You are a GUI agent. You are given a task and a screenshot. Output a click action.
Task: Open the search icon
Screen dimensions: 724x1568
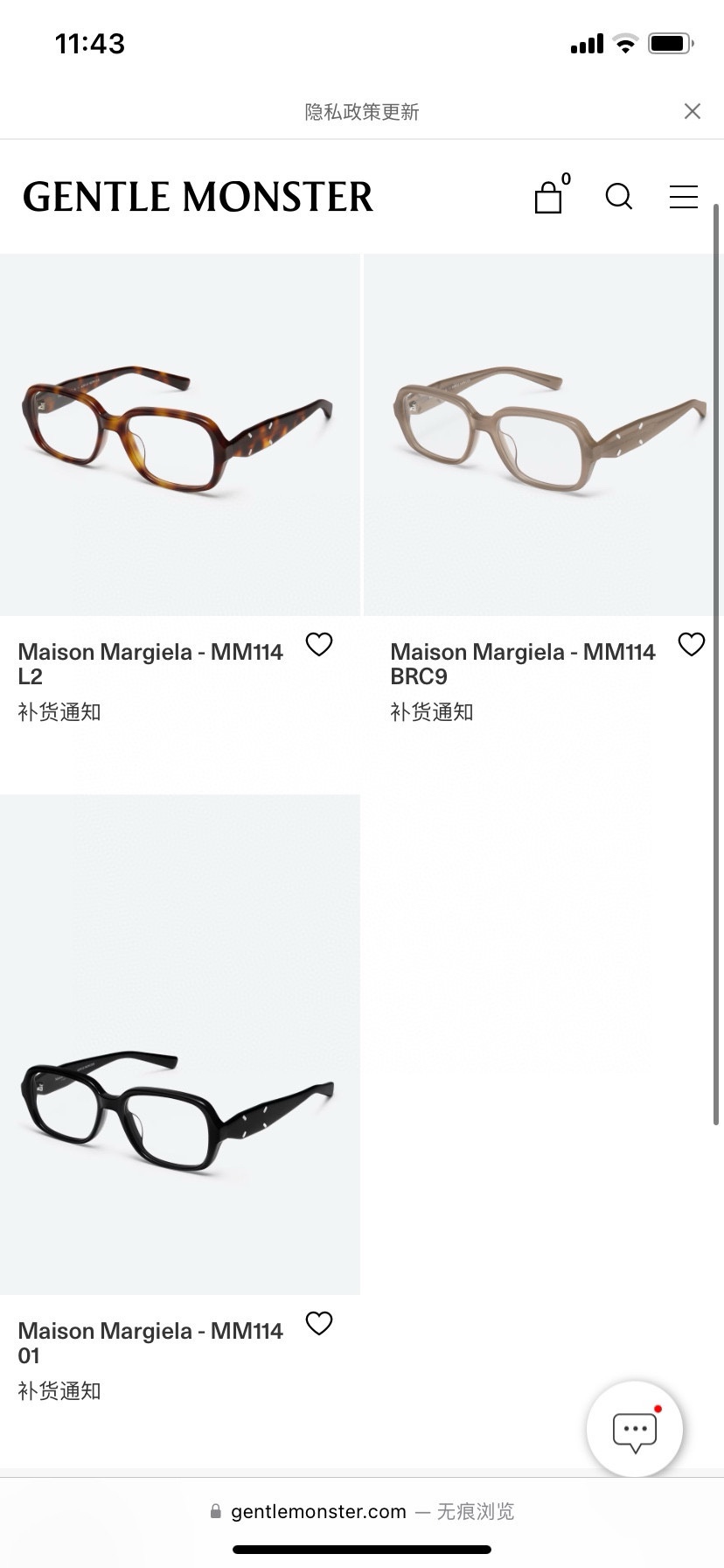[x=618, y=197]
